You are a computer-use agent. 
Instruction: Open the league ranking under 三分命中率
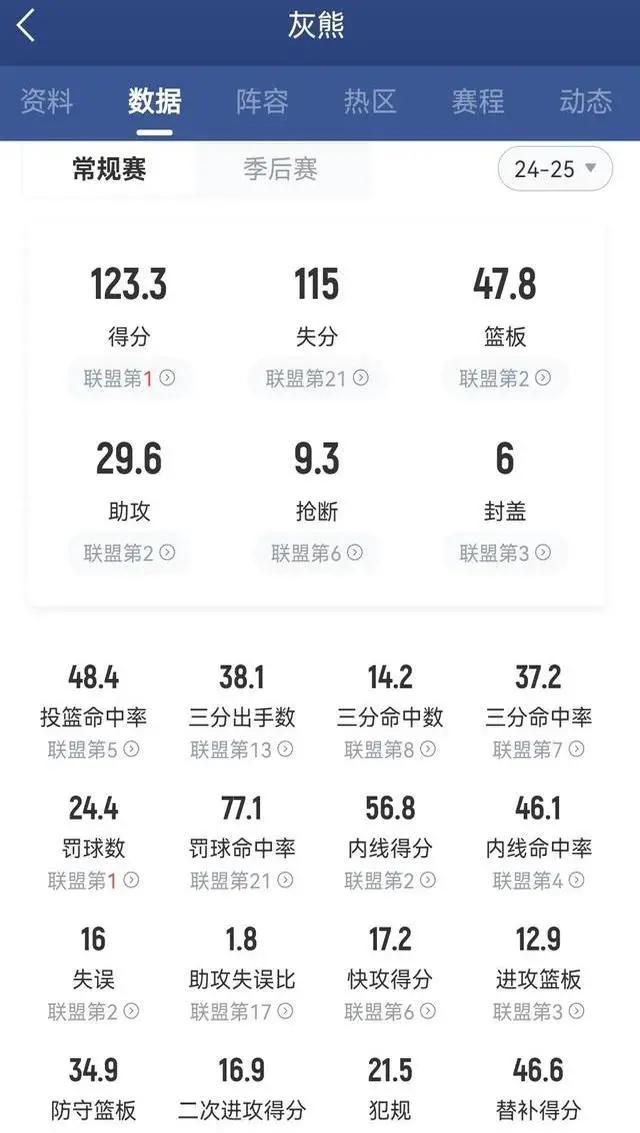(x=538, y=749)
